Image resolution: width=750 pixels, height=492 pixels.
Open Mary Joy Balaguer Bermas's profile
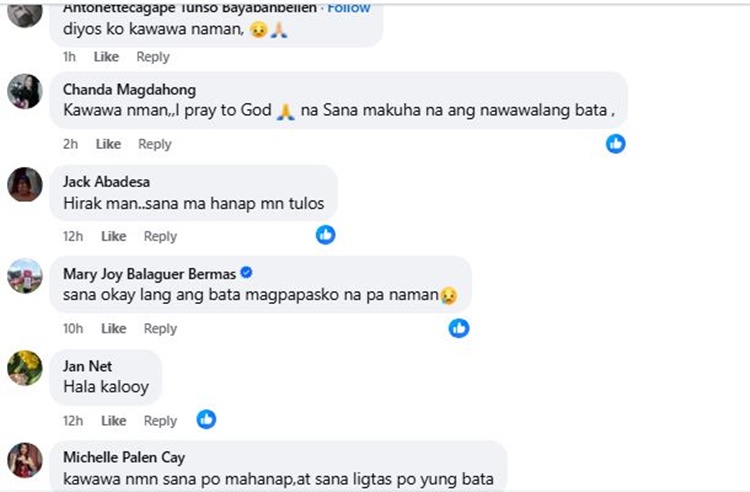[x=149, y=273]
